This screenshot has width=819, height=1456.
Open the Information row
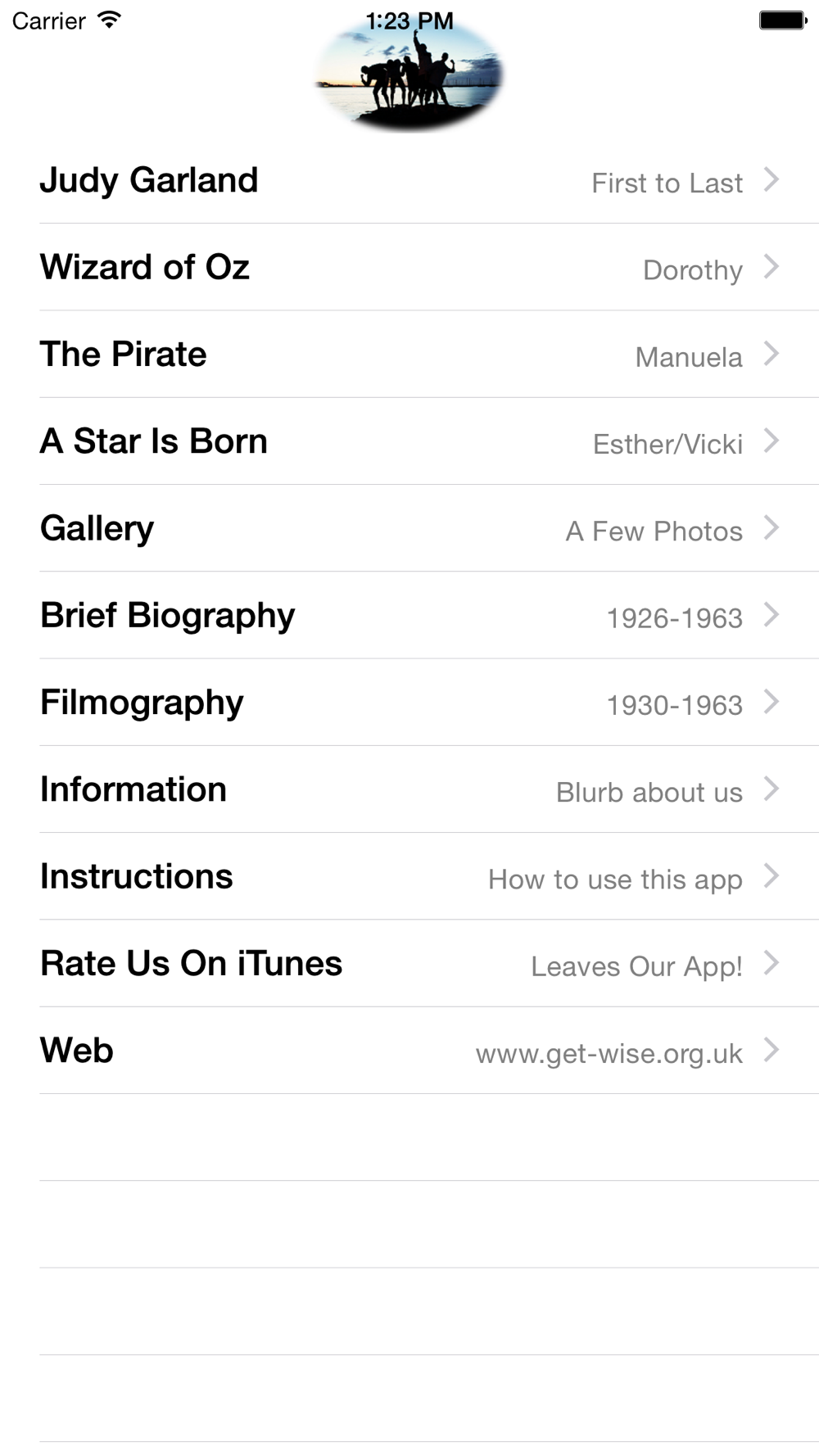click(x=409, y=789)
